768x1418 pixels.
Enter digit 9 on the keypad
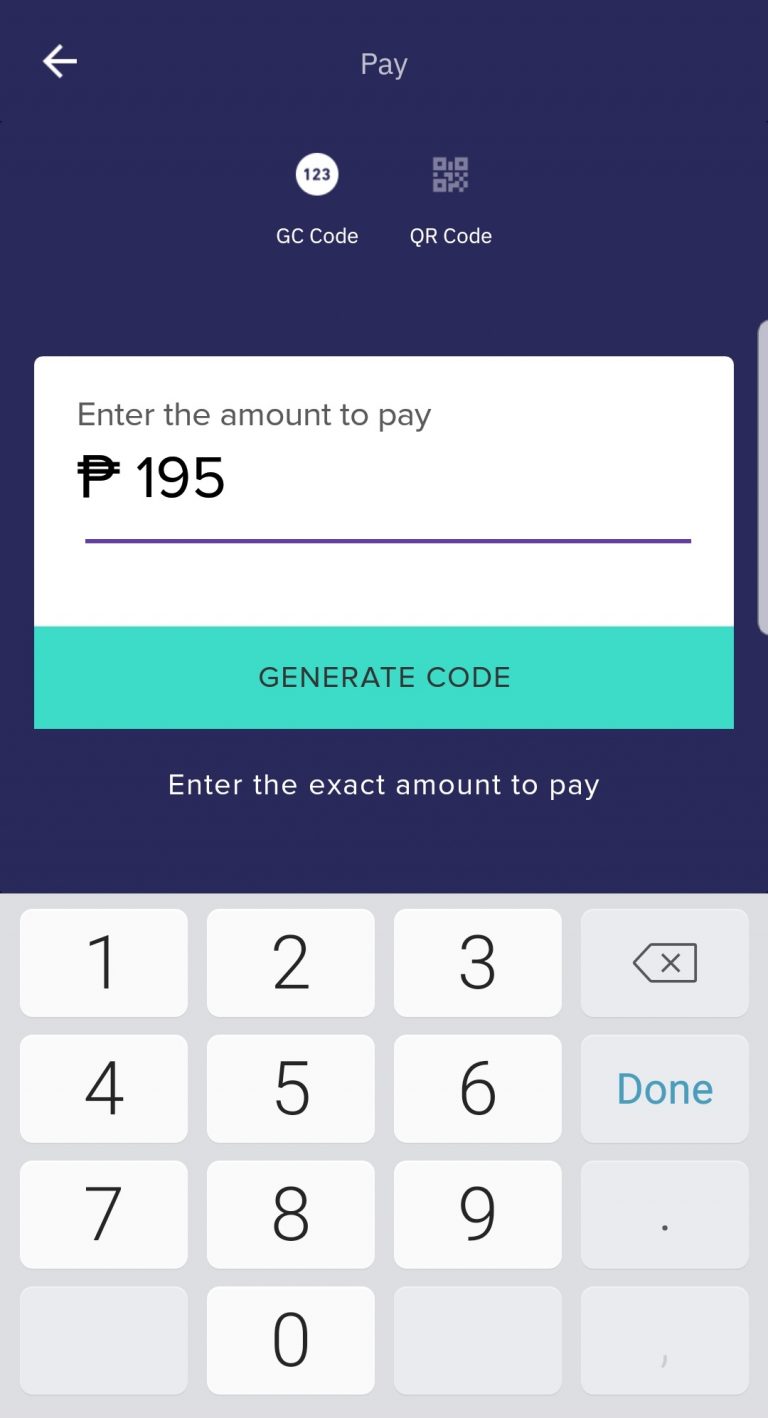[x=477, y=1215]
